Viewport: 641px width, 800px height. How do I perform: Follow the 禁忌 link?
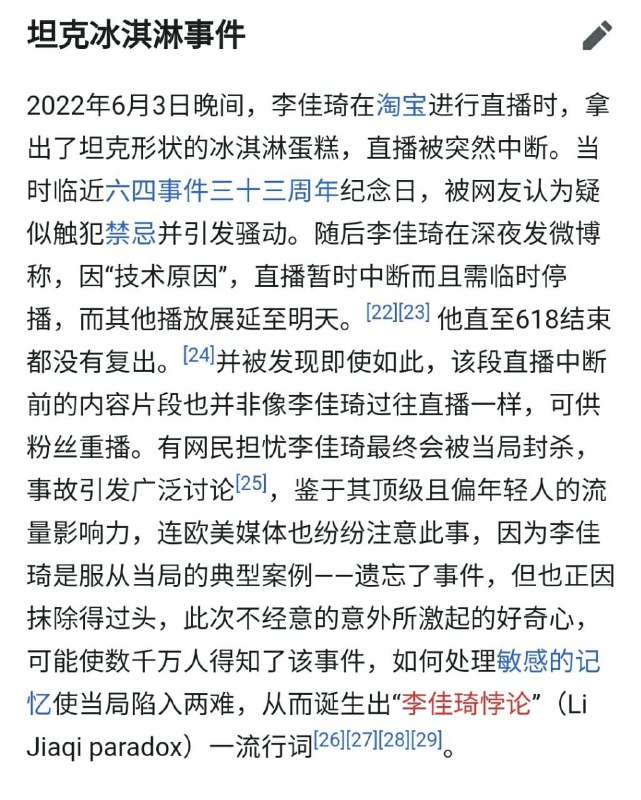point(130,232)
